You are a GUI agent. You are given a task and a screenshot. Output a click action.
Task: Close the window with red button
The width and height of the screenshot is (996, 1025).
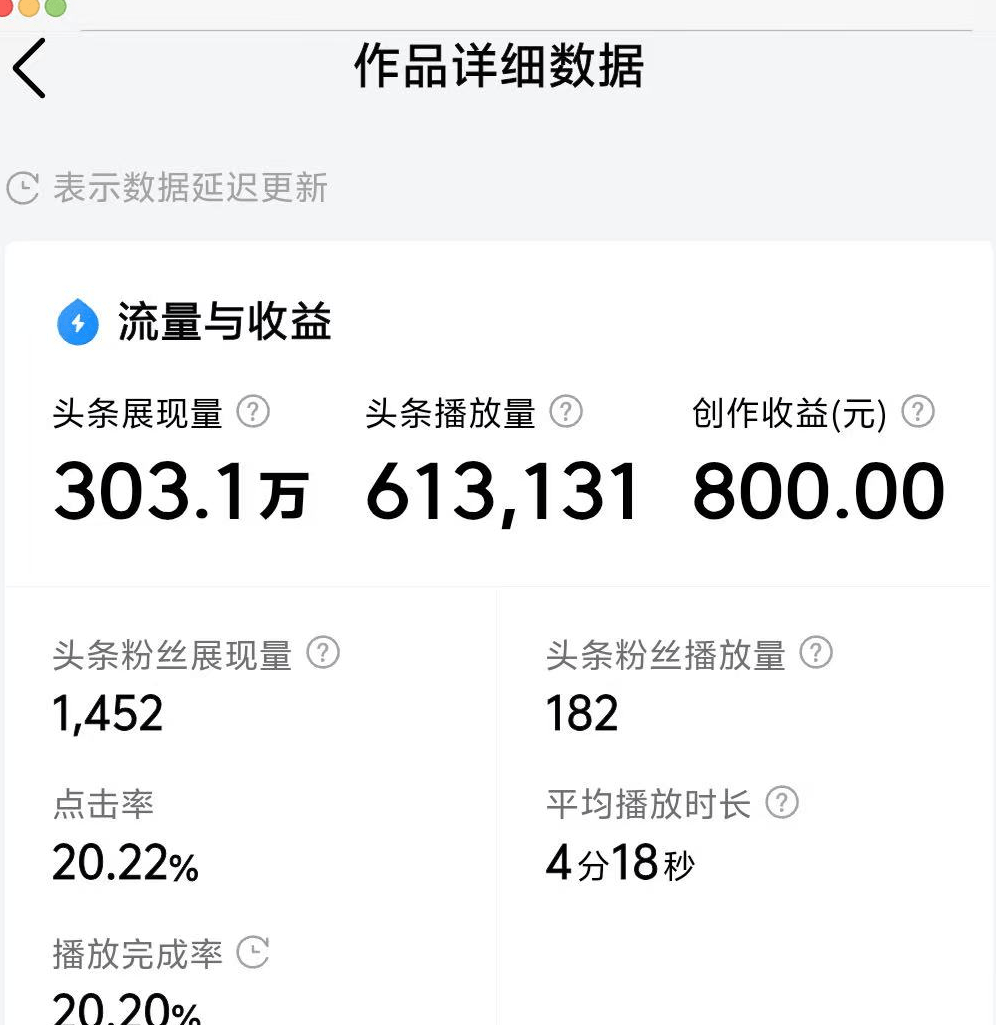click(x=3, y=6)
